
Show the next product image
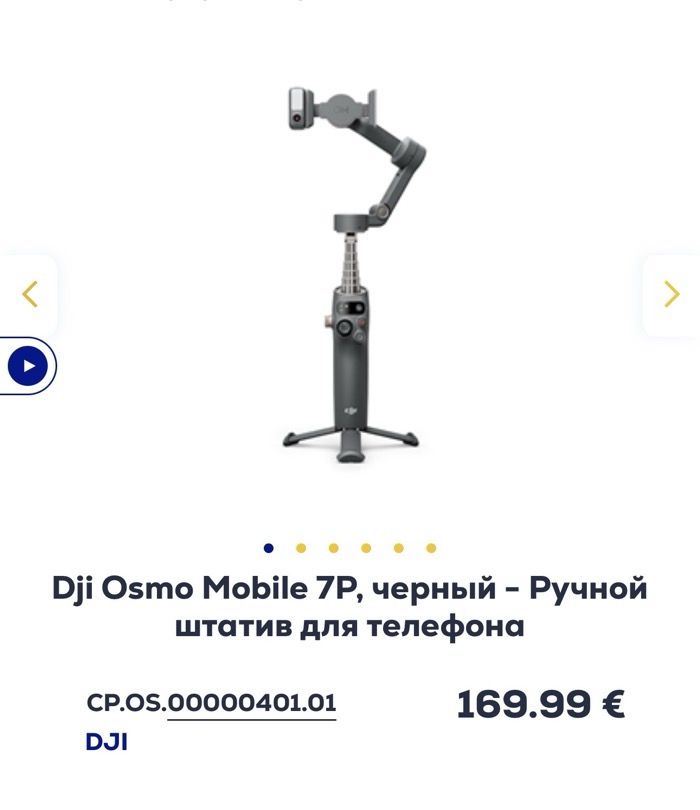tap(671, 294)
